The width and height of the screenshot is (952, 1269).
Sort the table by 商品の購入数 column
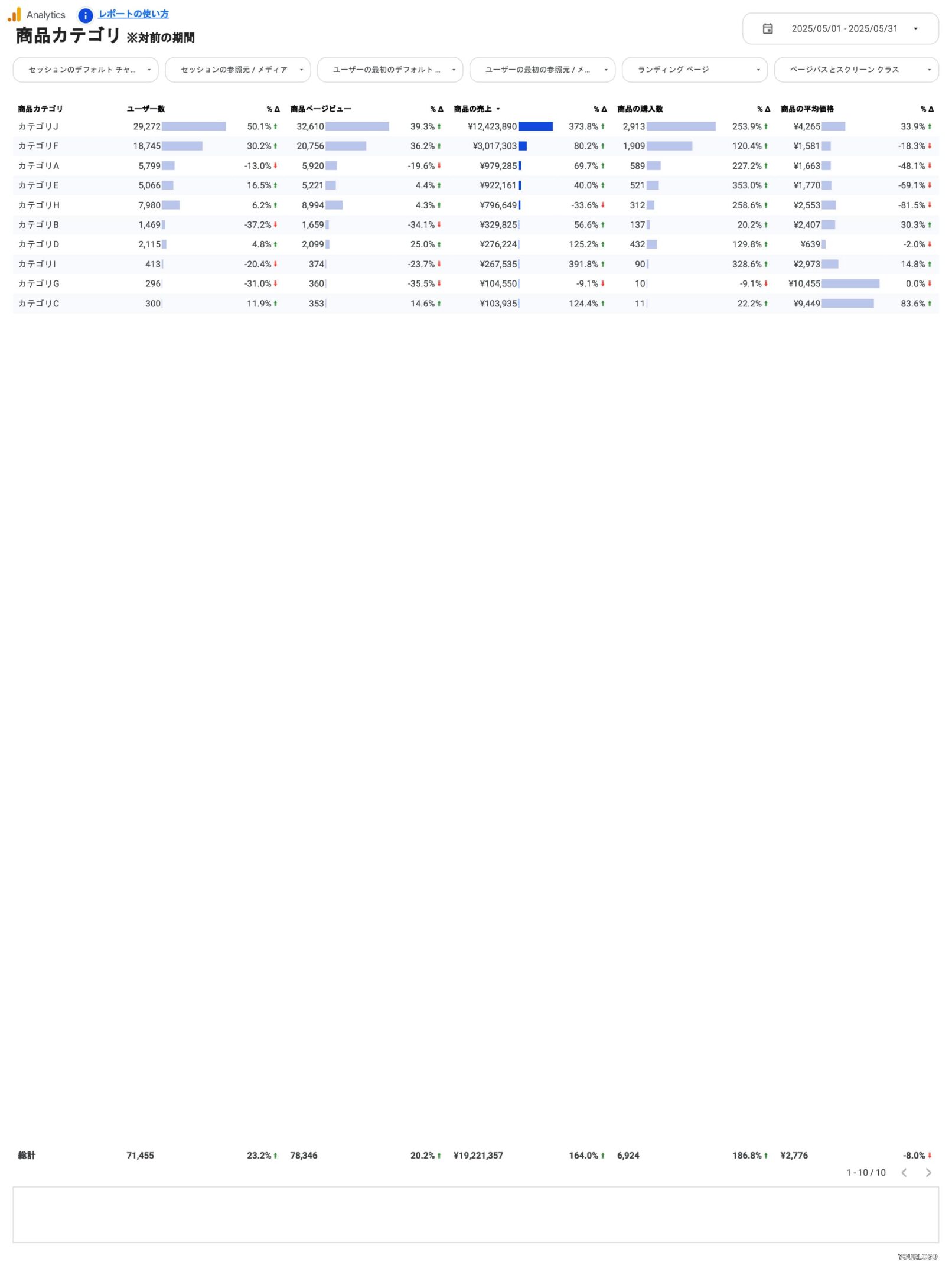point(640,109)
